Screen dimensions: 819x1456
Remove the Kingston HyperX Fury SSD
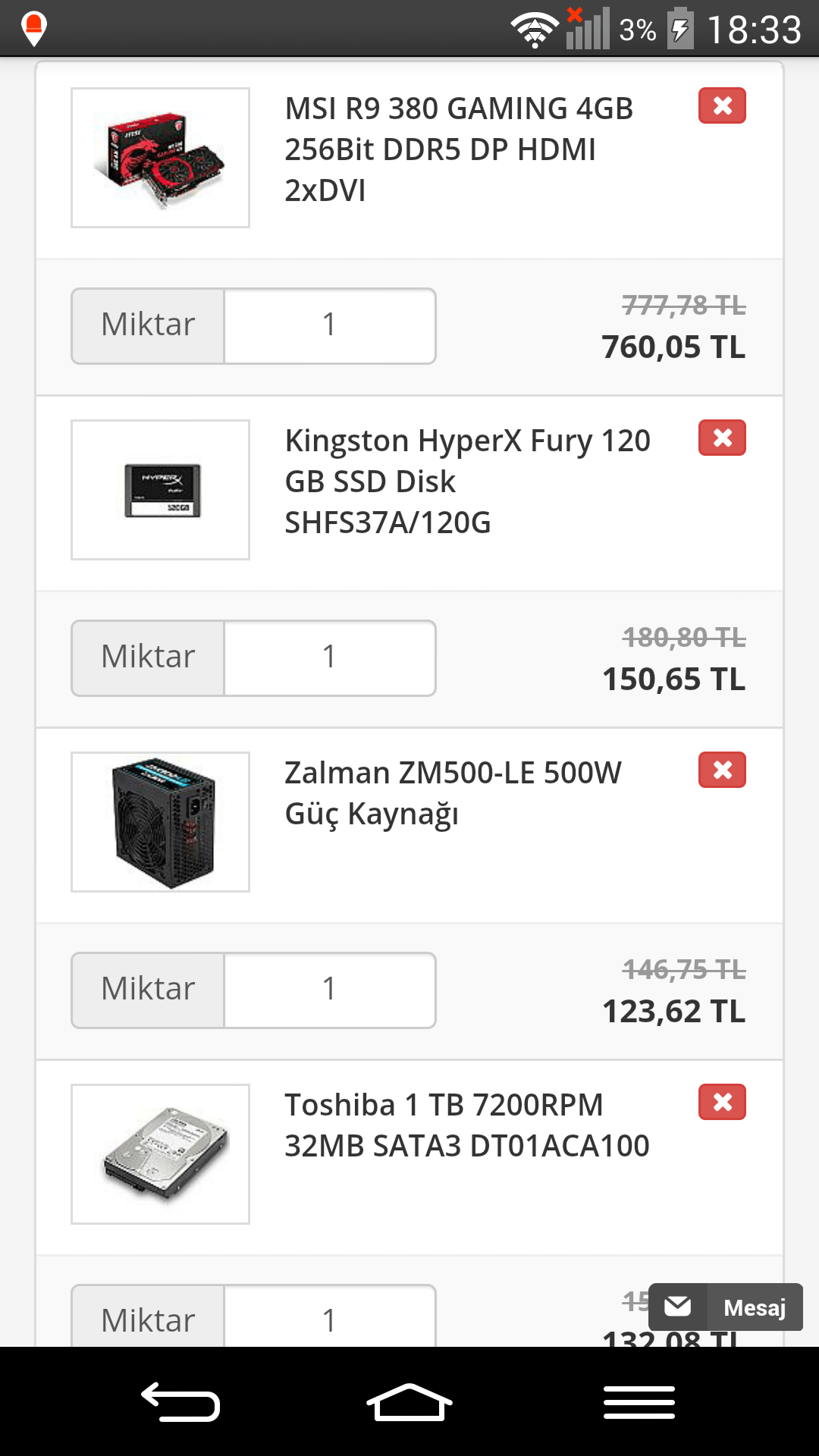click(721, 437)
